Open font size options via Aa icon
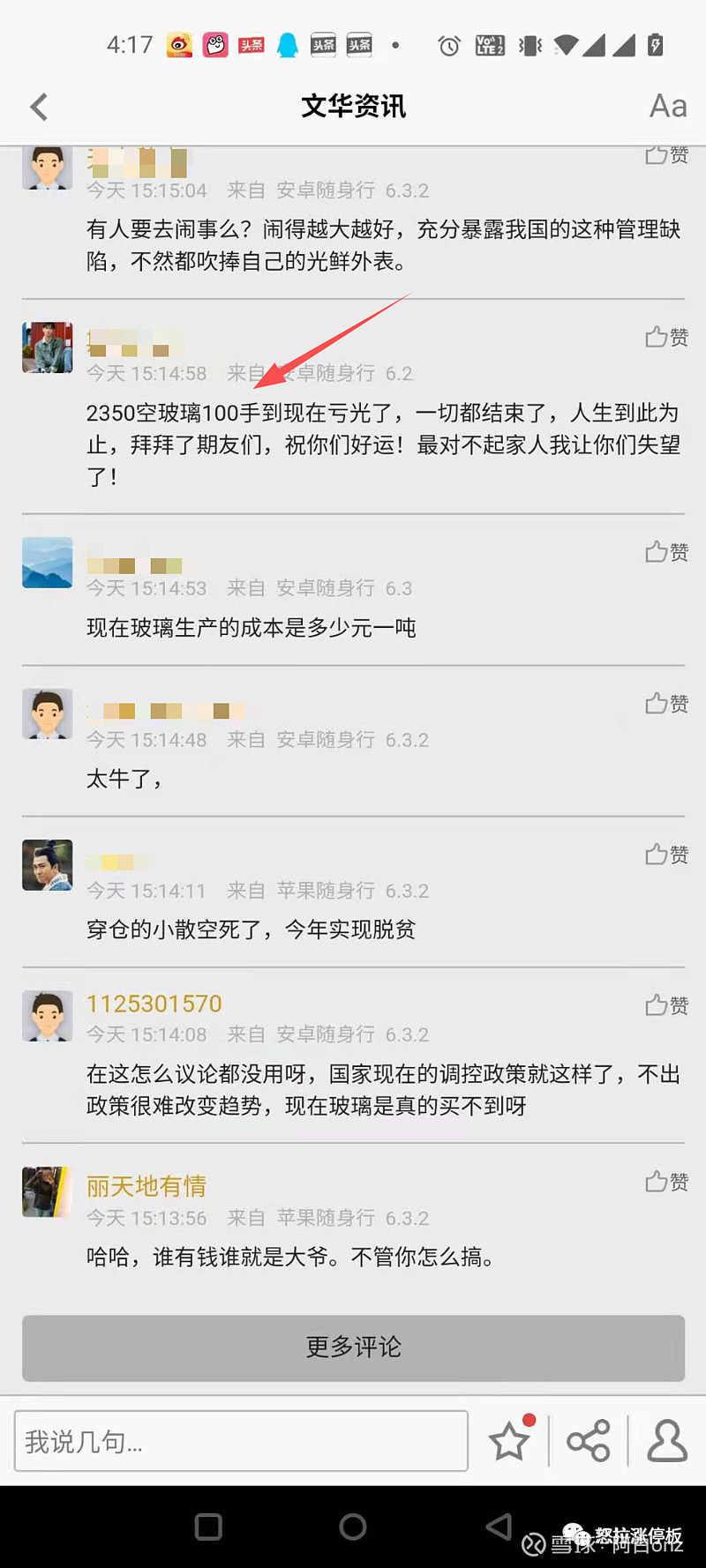The image size is (706, 1568). [x=666, y=106]
